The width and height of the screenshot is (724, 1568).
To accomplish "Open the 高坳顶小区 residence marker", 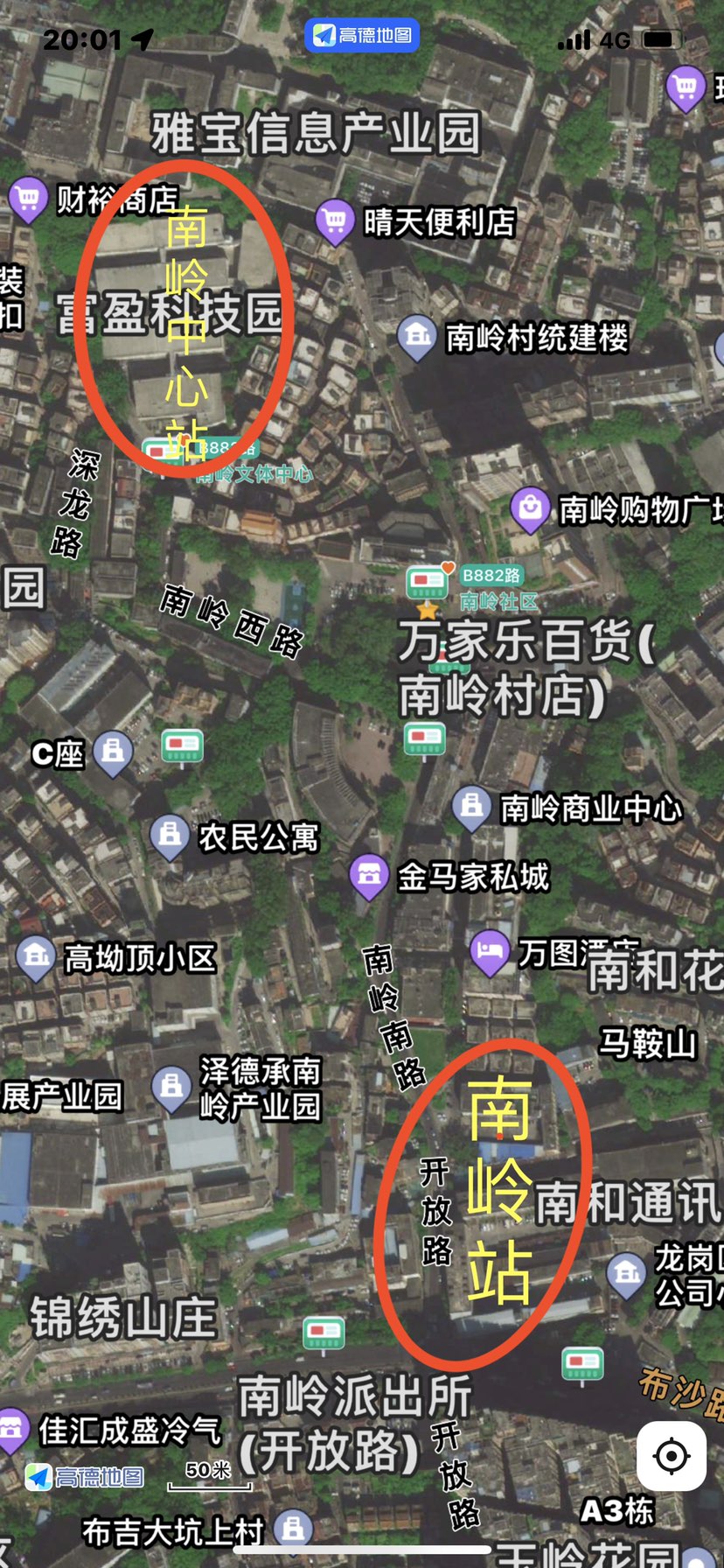I will (x=36, y=956).
